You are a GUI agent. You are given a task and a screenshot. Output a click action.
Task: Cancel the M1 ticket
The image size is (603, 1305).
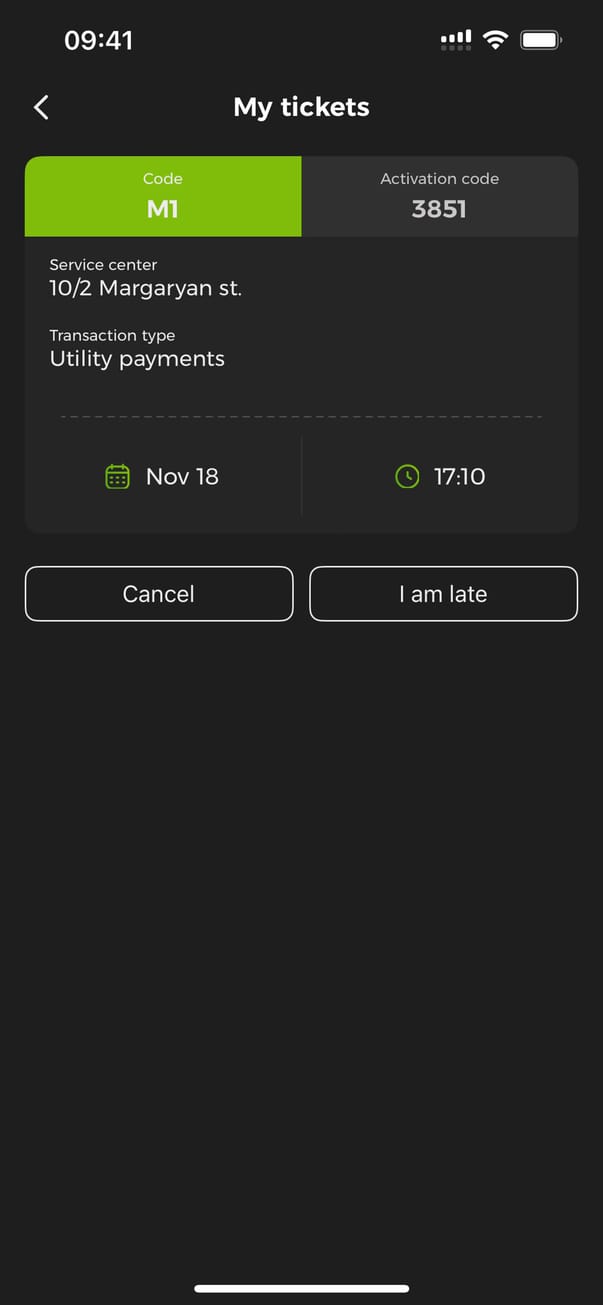tap(159, 594)
